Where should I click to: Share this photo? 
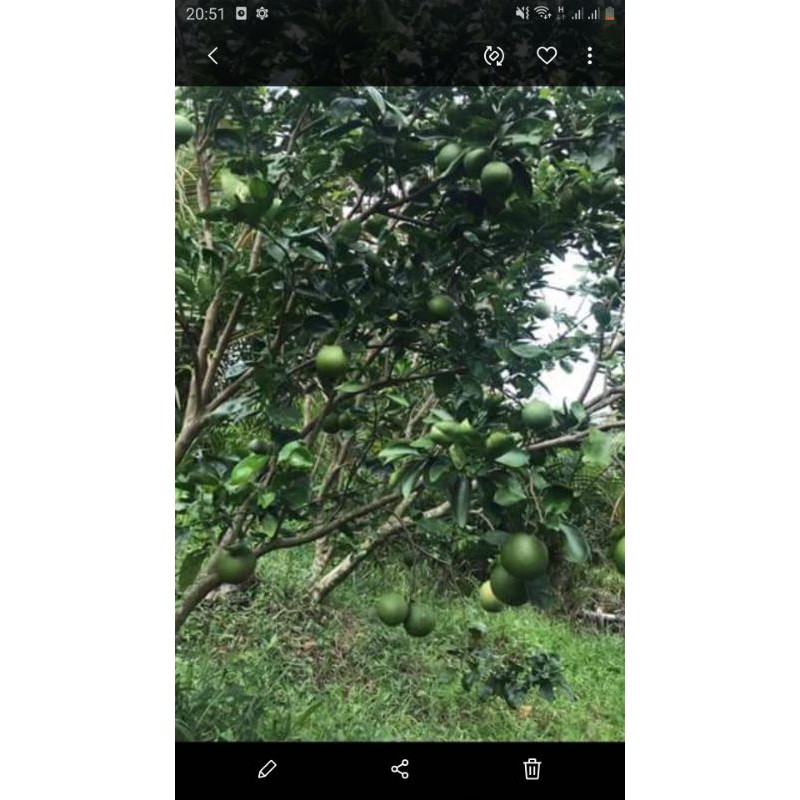[400, 768]
